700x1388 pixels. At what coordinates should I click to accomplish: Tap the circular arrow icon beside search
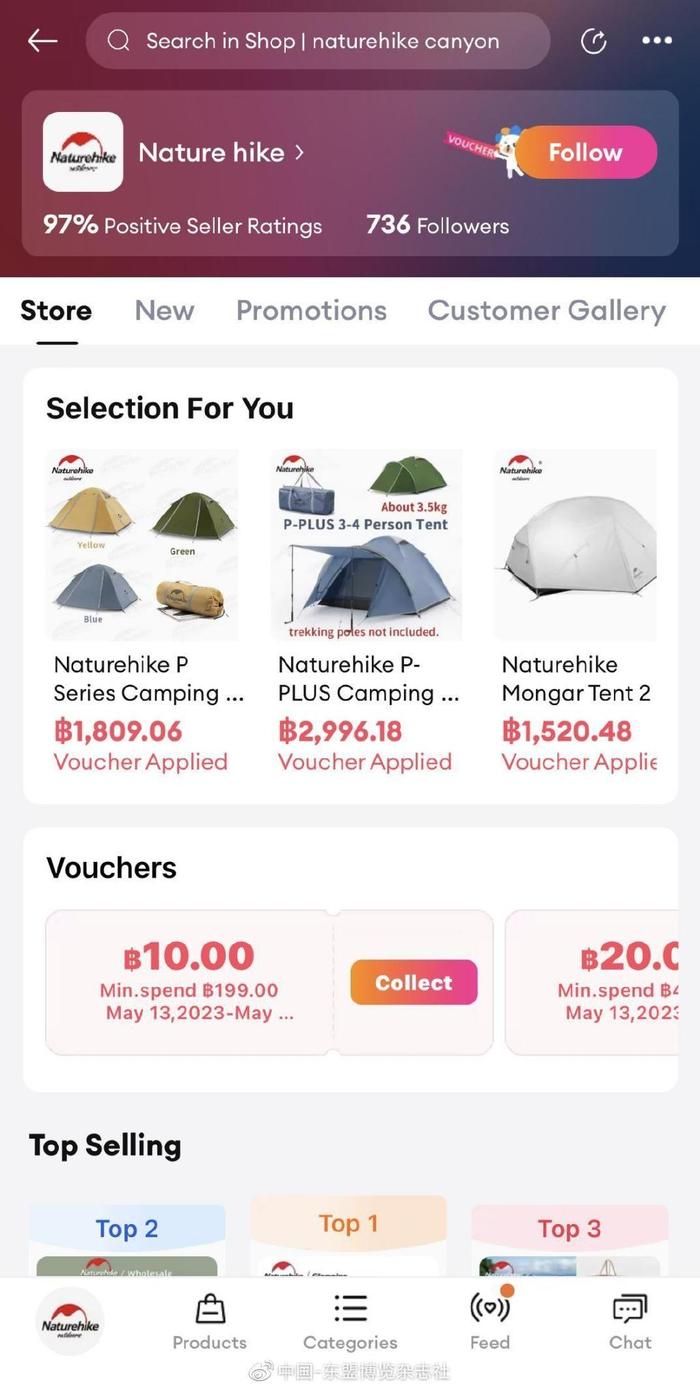[594, 41]
